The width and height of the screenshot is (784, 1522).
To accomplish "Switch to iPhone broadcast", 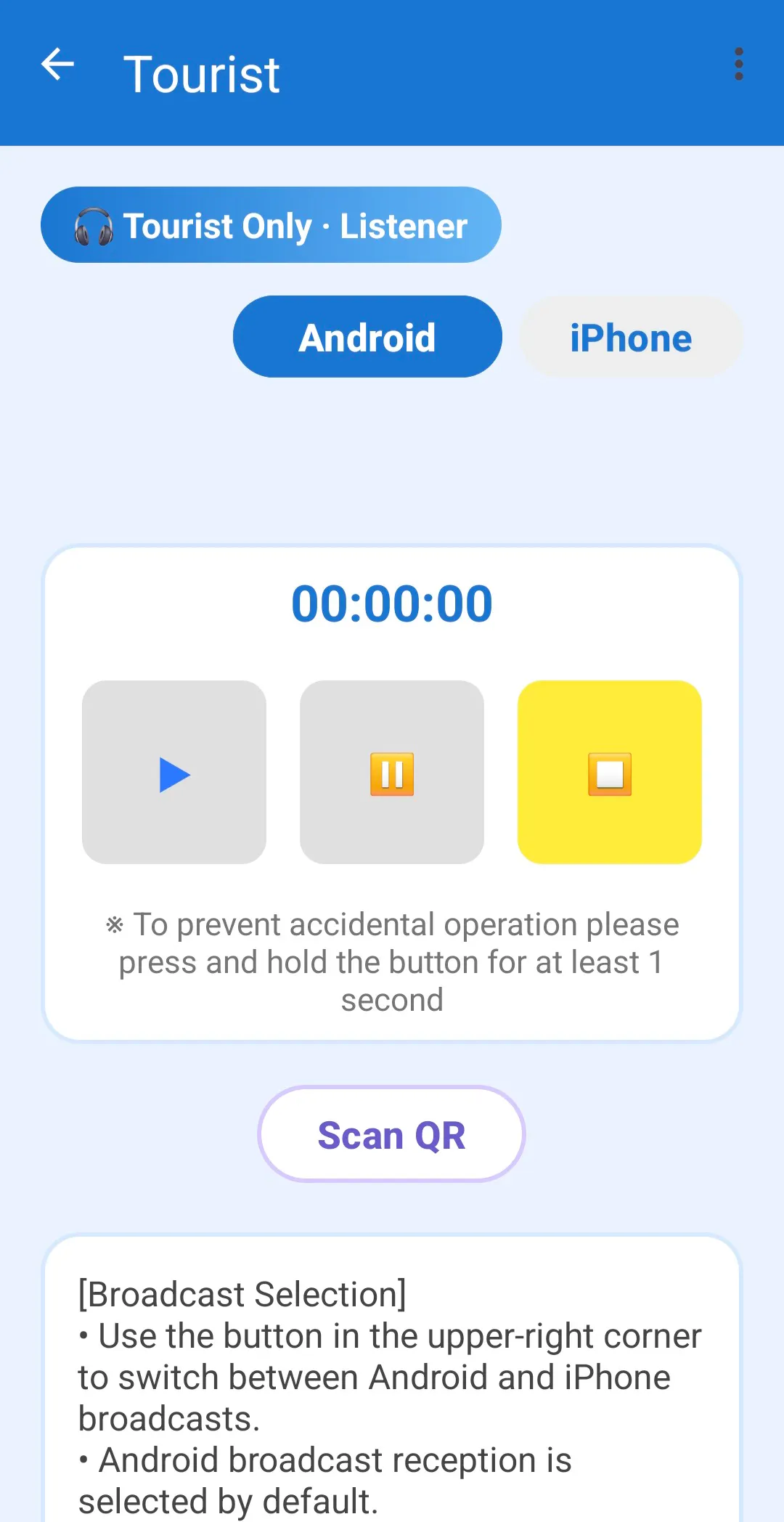I will pyautogui.click(x=631, y=337).
